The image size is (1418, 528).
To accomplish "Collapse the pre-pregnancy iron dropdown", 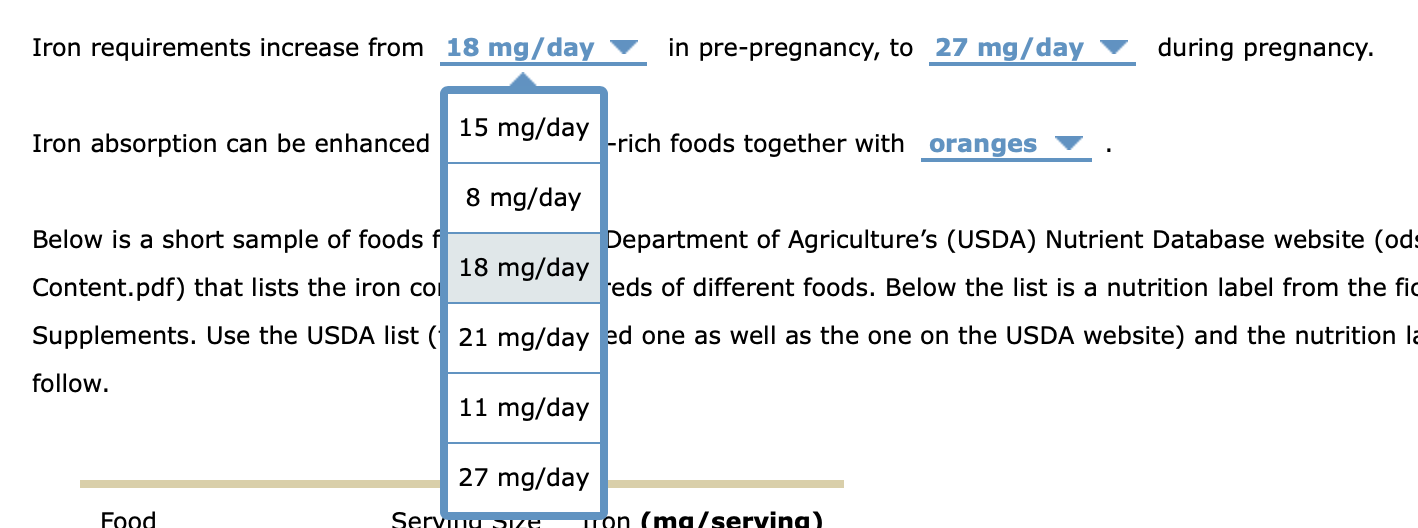I will coord(542,48).
